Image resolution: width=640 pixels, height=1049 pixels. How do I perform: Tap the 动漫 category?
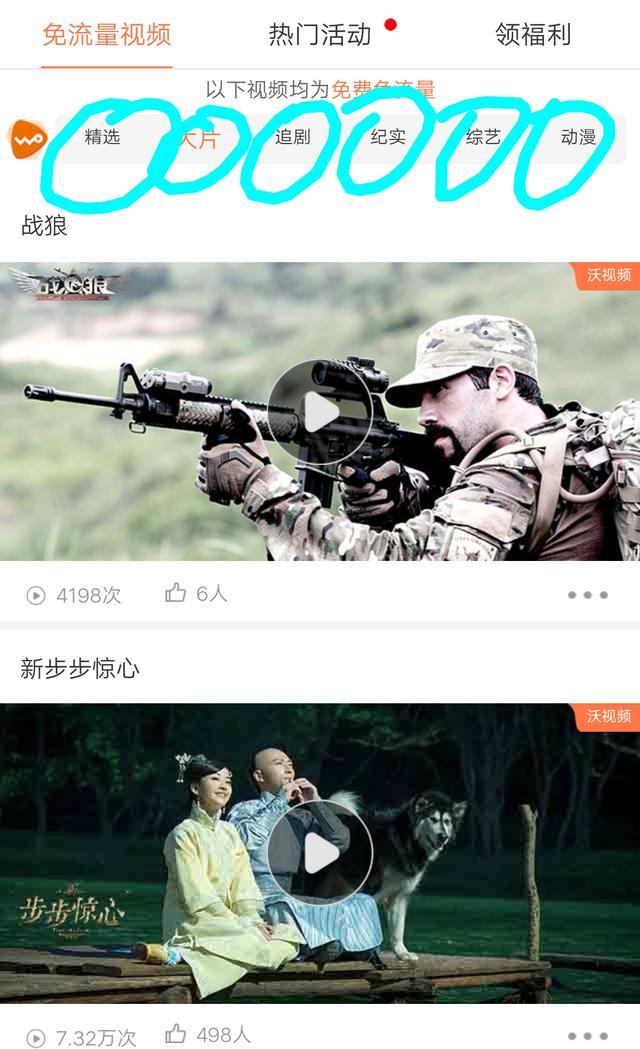point(578,137)
